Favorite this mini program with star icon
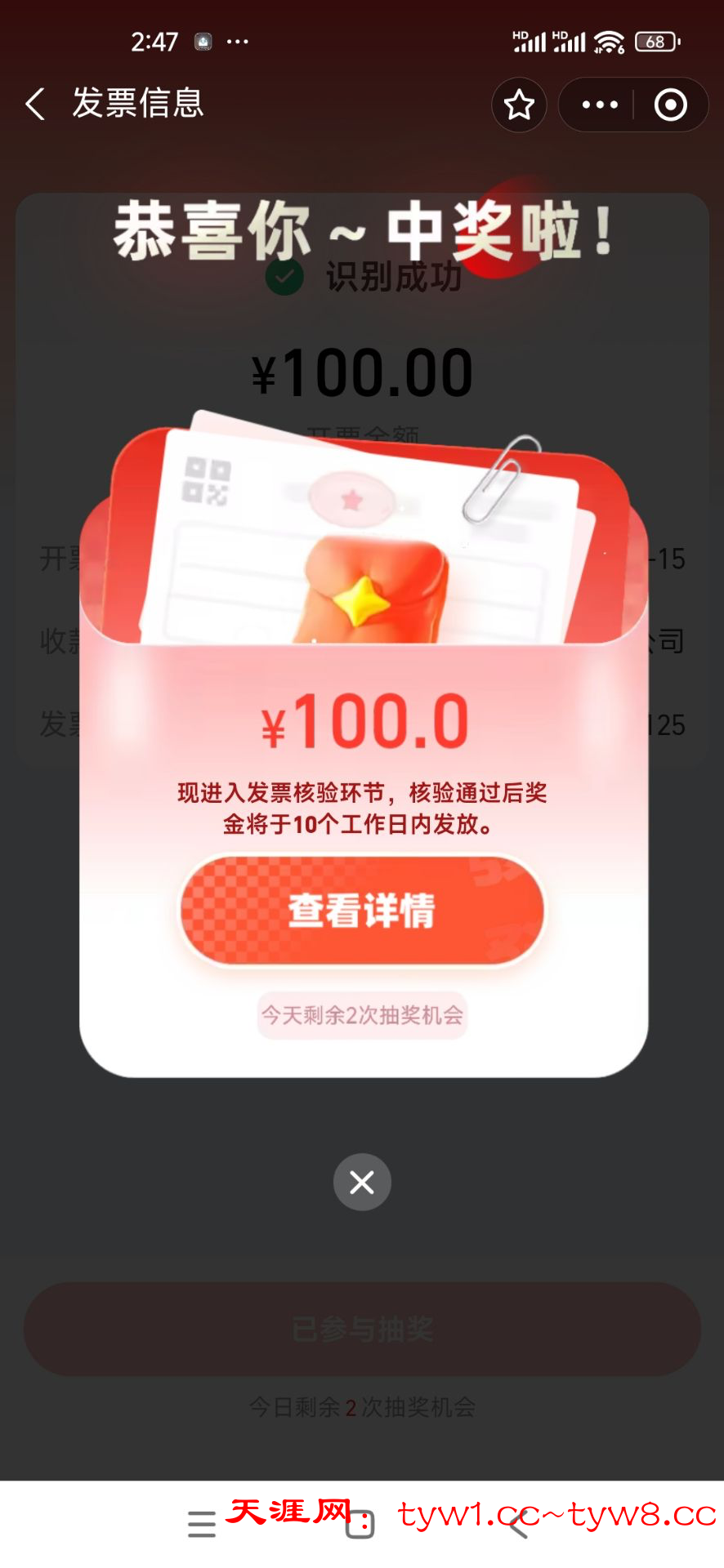This screenshot has width=724, height=1568. point(519,105)
